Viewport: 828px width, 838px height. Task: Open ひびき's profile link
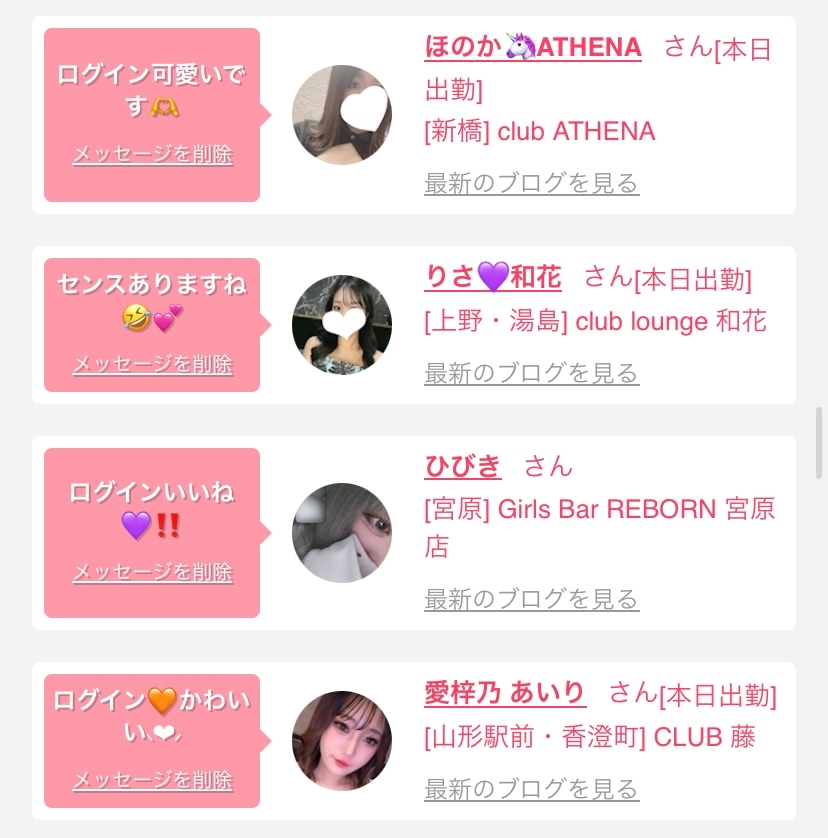(x=463, y=466)
